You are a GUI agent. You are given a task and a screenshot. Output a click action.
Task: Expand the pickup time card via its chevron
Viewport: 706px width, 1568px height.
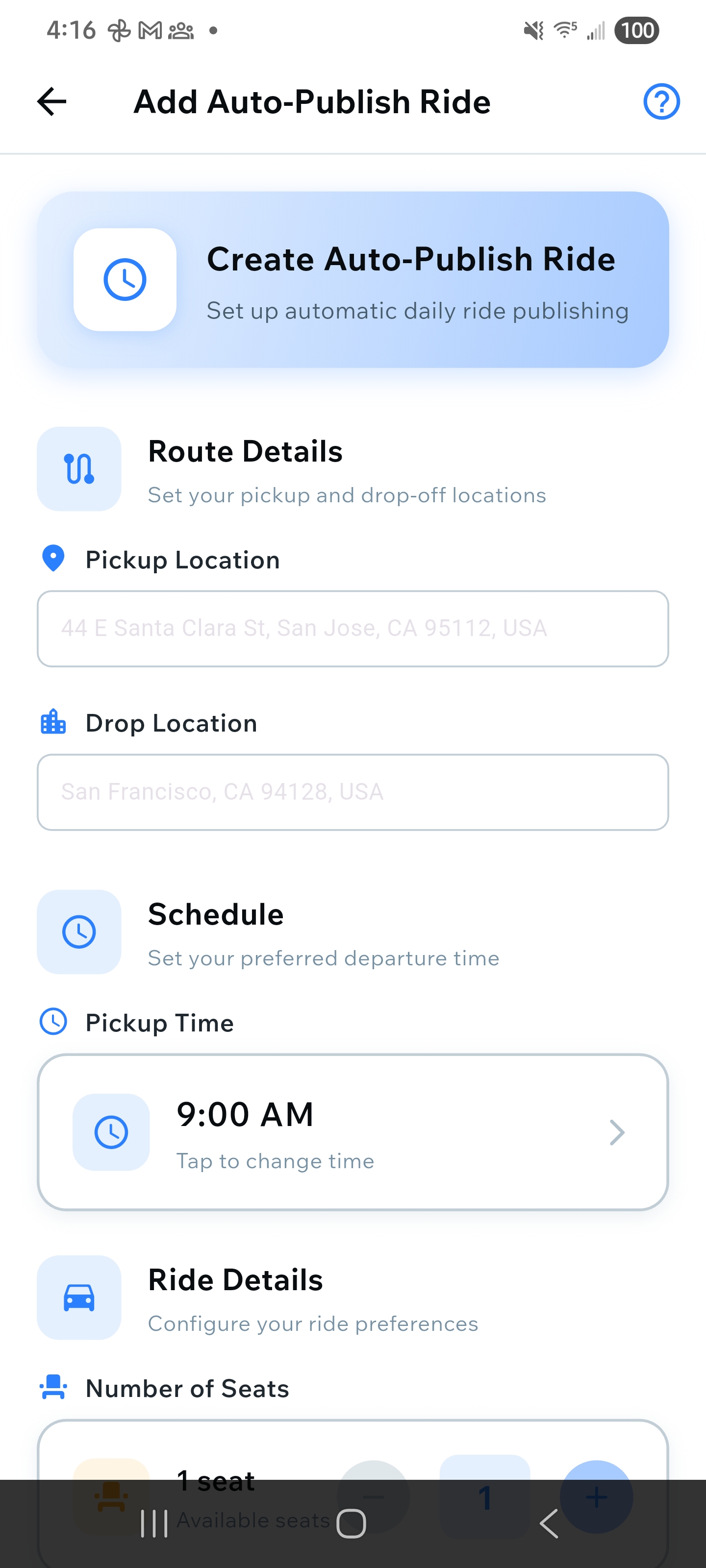pyautogui.click(x=618, y=1132)
